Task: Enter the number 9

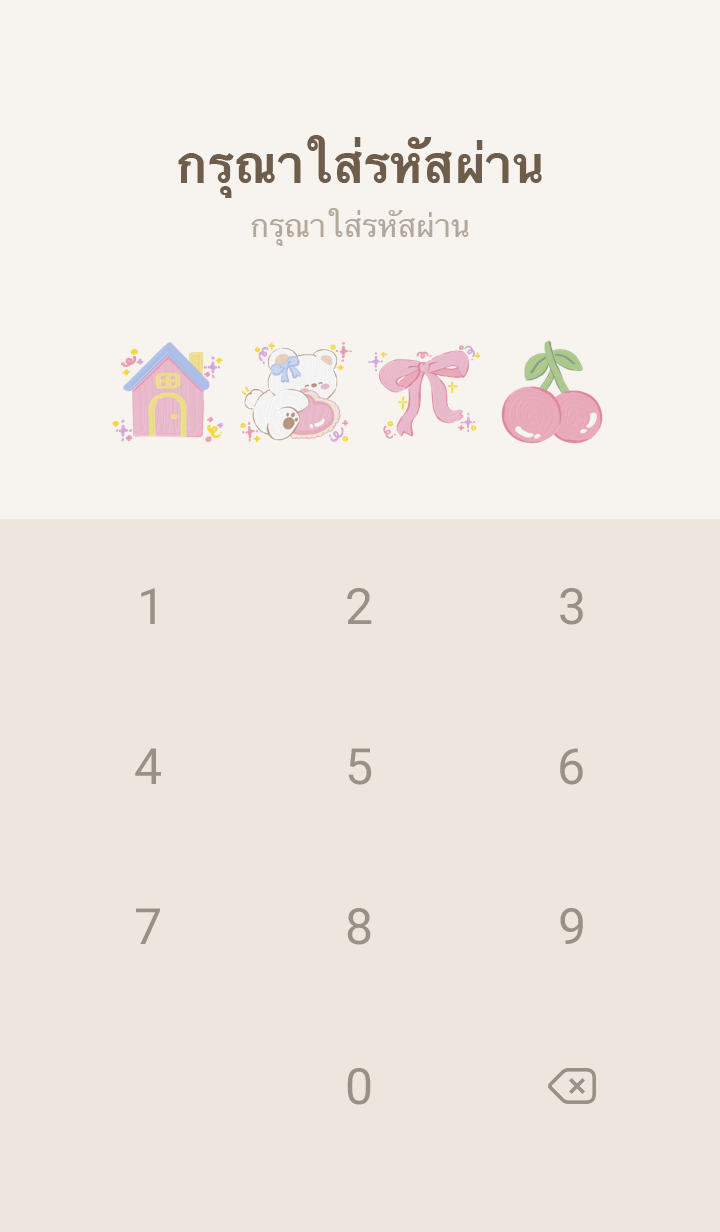Action: pyautogui.click(x=571, y=927)
